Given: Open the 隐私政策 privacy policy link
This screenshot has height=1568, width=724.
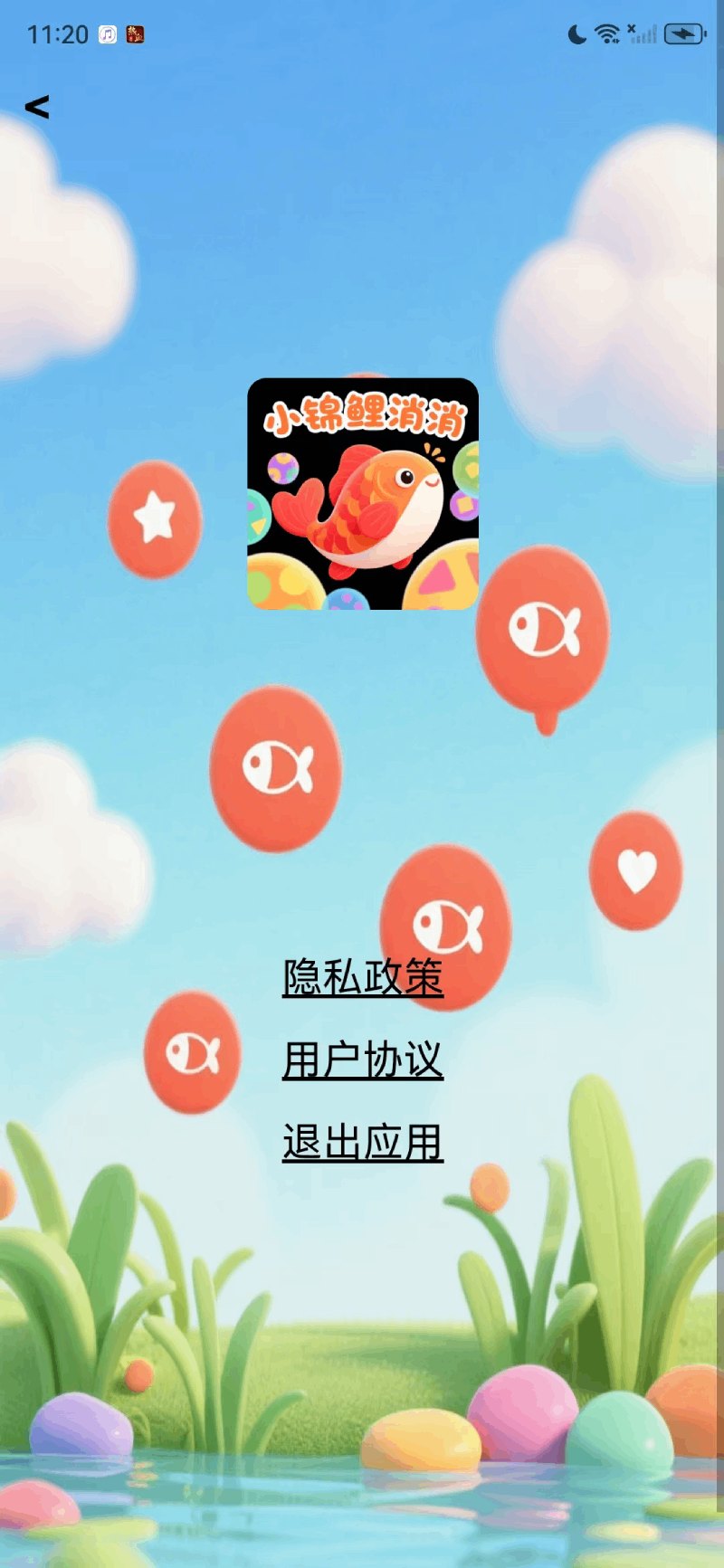Looking at the screenshot, I should point(362,977).
